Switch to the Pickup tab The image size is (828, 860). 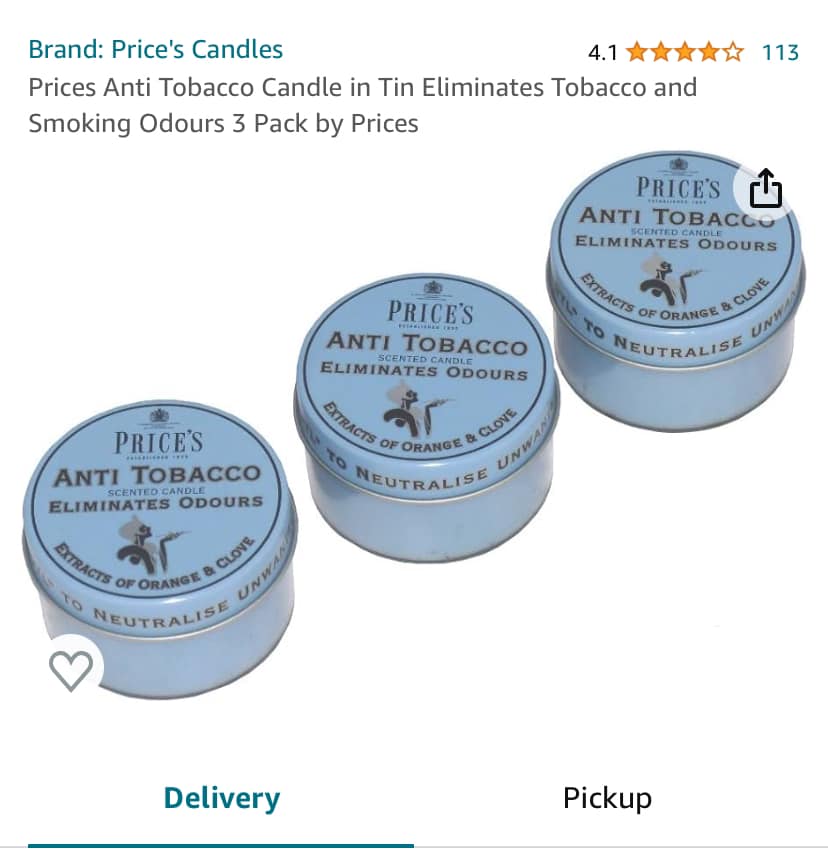(607, 798)
